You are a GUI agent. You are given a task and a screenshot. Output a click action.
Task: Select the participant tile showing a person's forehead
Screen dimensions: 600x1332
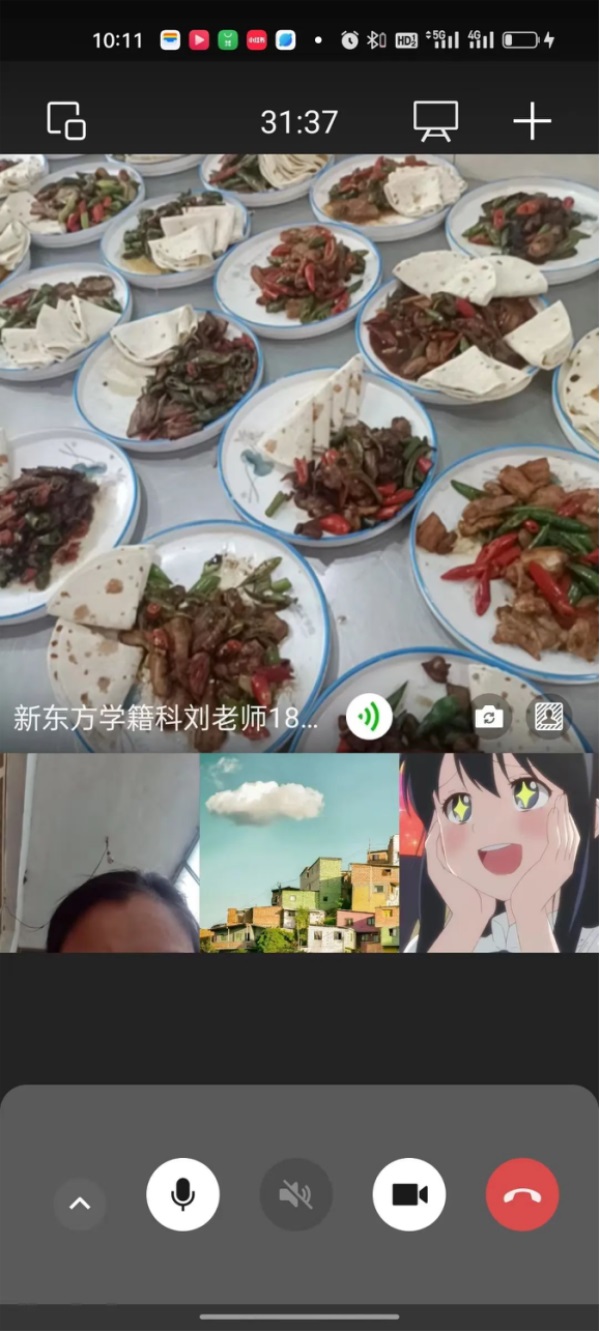(100, 853)
